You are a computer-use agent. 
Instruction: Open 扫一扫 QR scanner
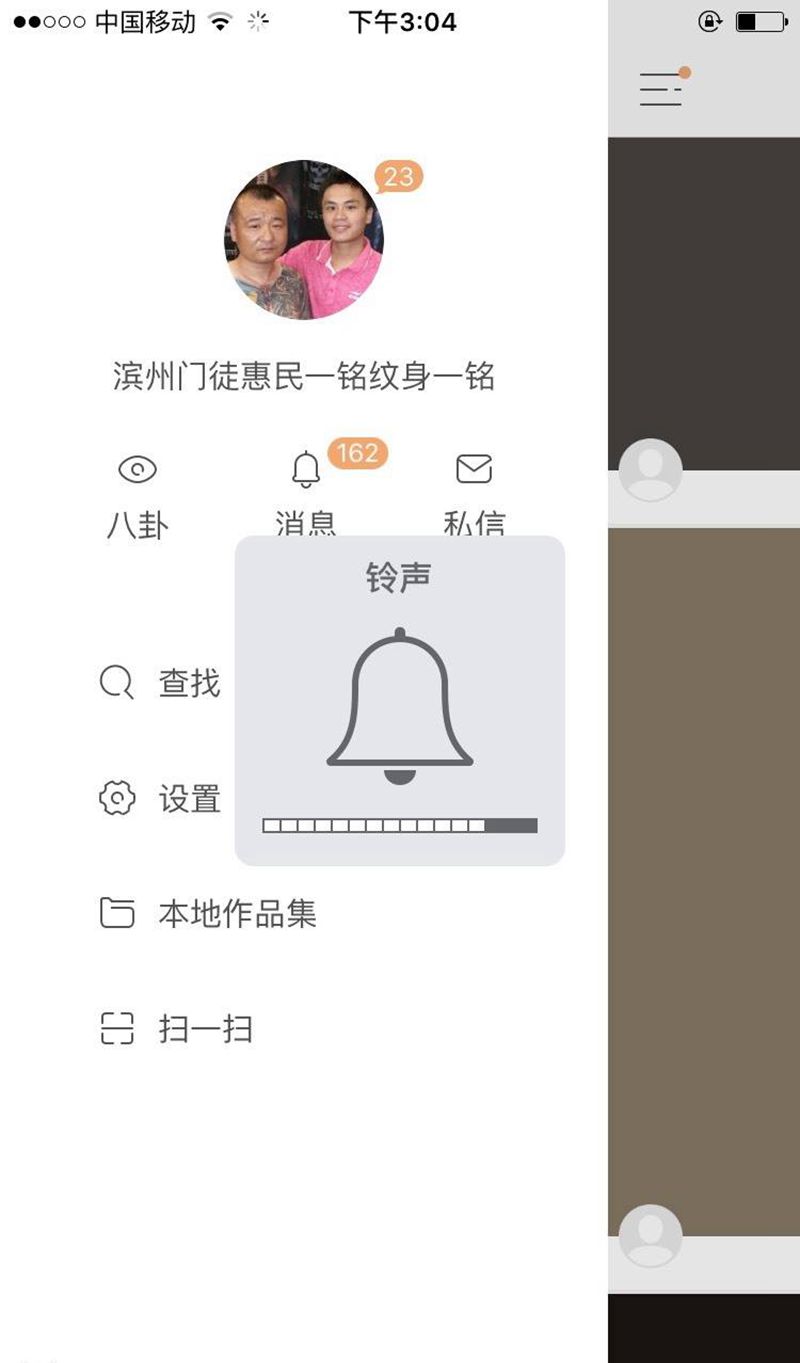pos(176,1029)
